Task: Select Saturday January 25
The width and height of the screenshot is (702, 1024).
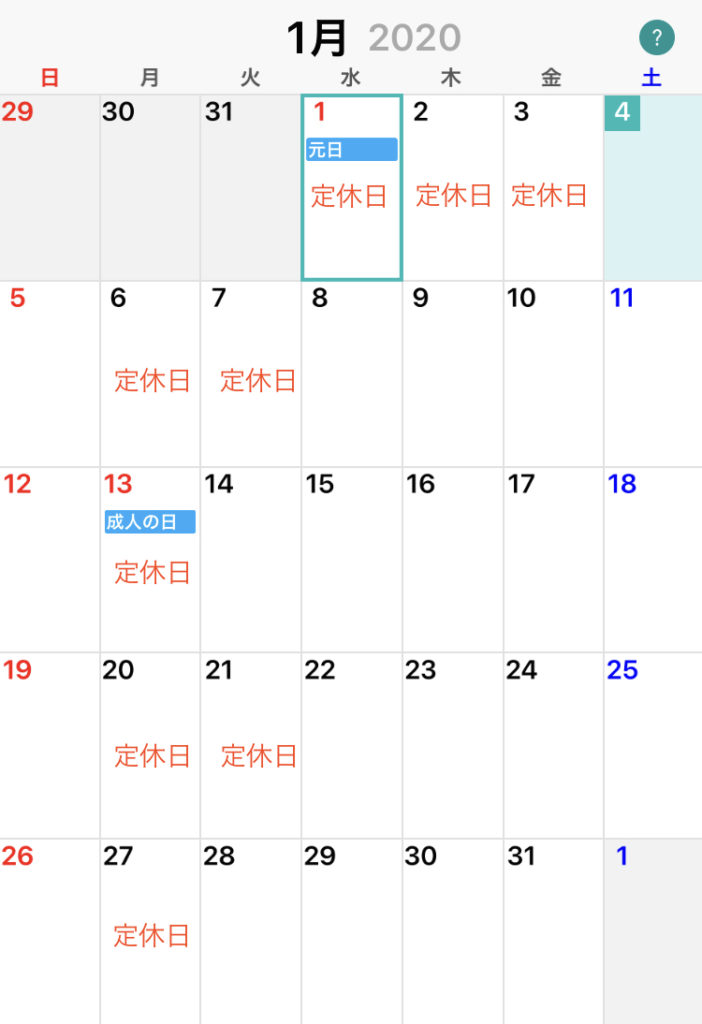Action: coord(652,745)
